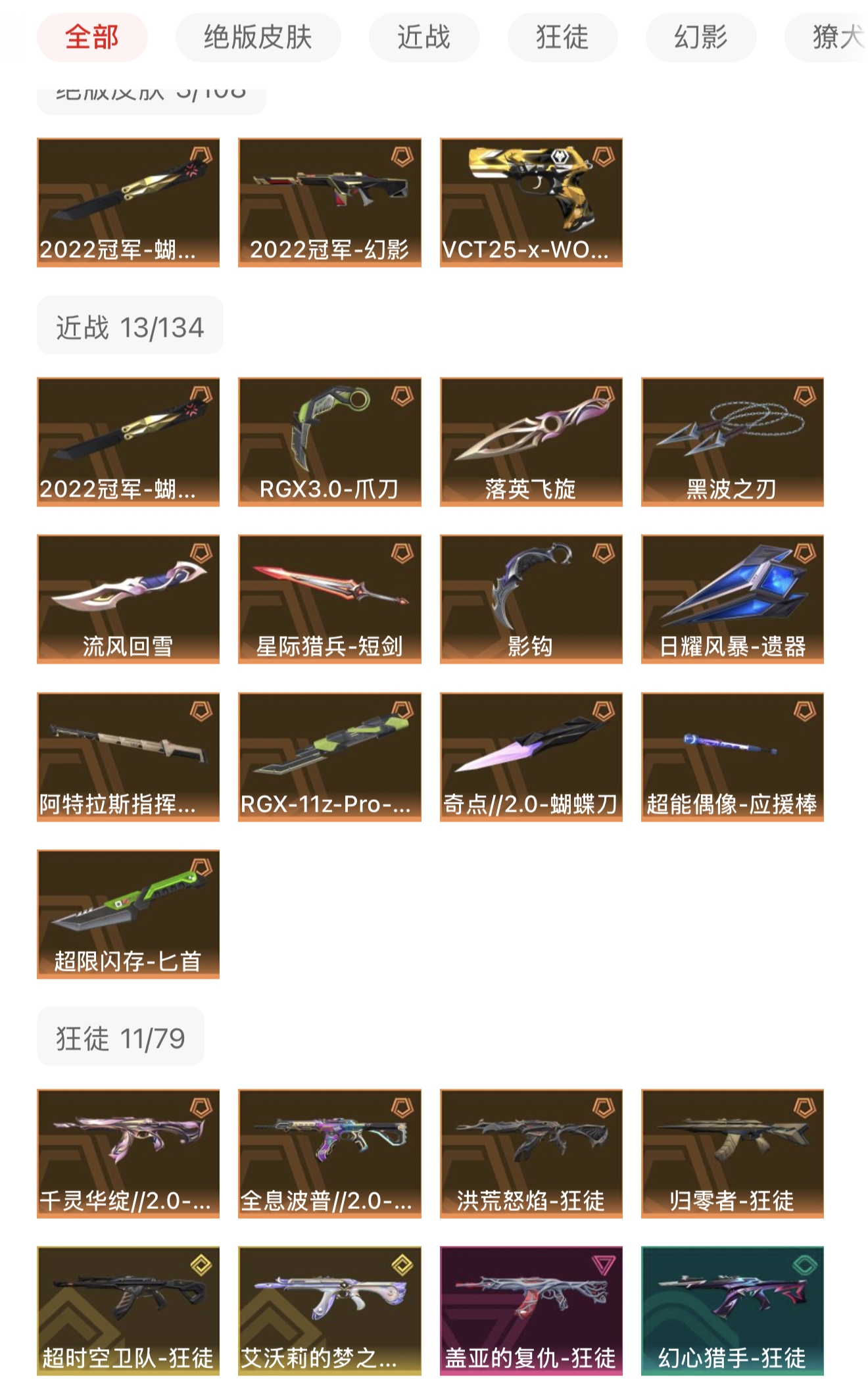Open the RGX3.0-爪刀 skin card
The width and height of the screenshot is (868, 1397).
coord(329,441)
